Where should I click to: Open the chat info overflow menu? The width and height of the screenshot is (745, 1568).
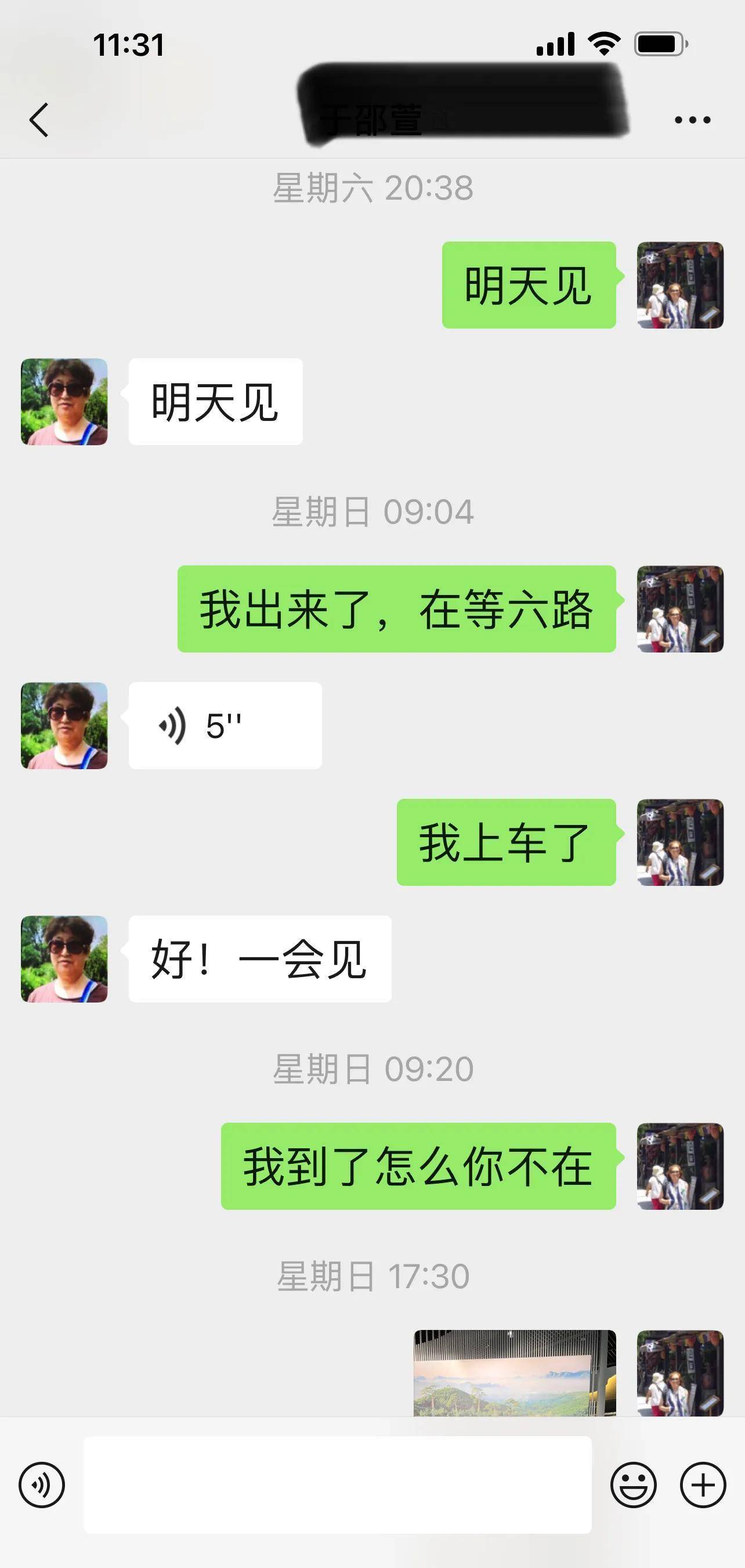(692, 120)
